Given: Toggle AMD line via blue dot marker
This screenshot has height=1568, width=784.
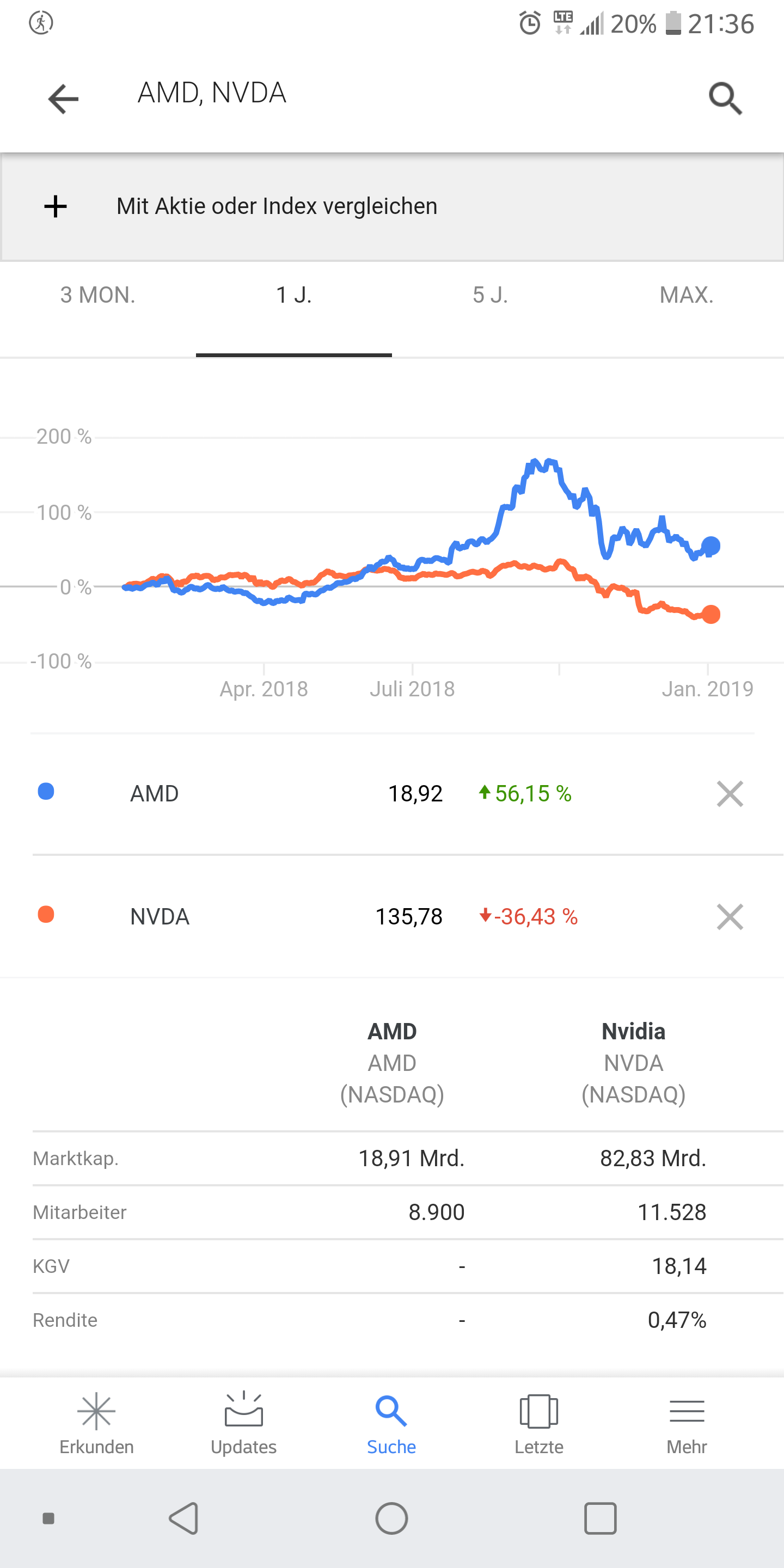Looking at the screenshot, I should point(45,793).
